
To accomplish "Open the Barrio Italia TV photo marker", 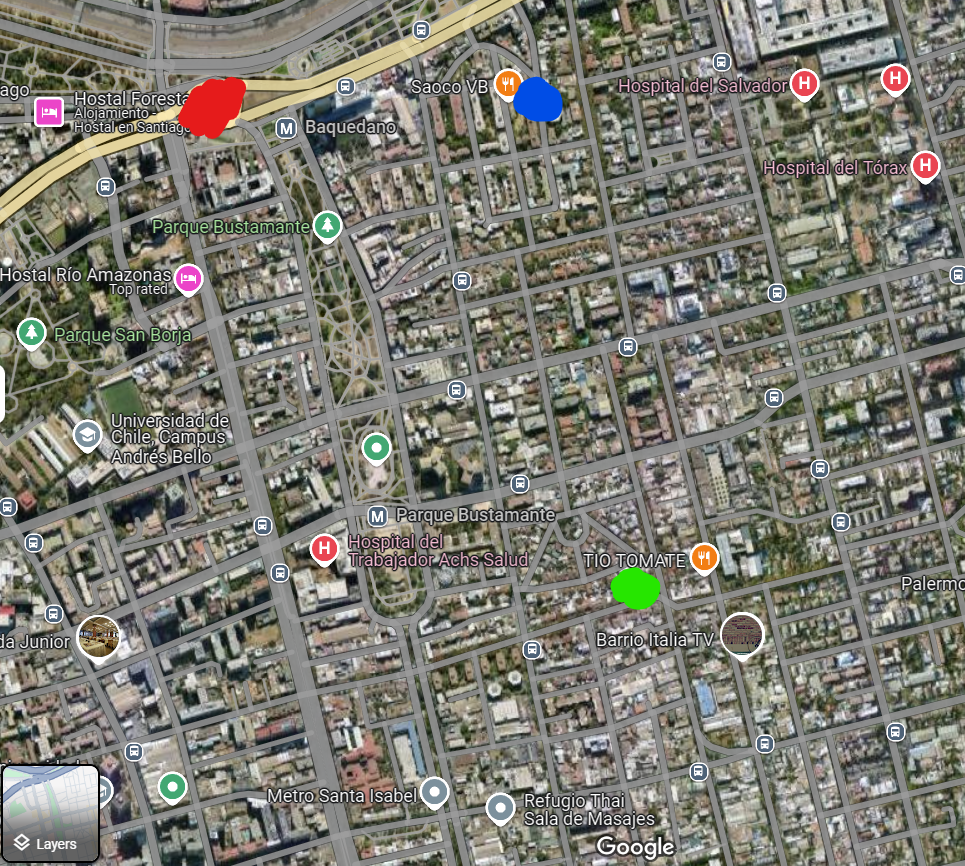I will 742,634.
